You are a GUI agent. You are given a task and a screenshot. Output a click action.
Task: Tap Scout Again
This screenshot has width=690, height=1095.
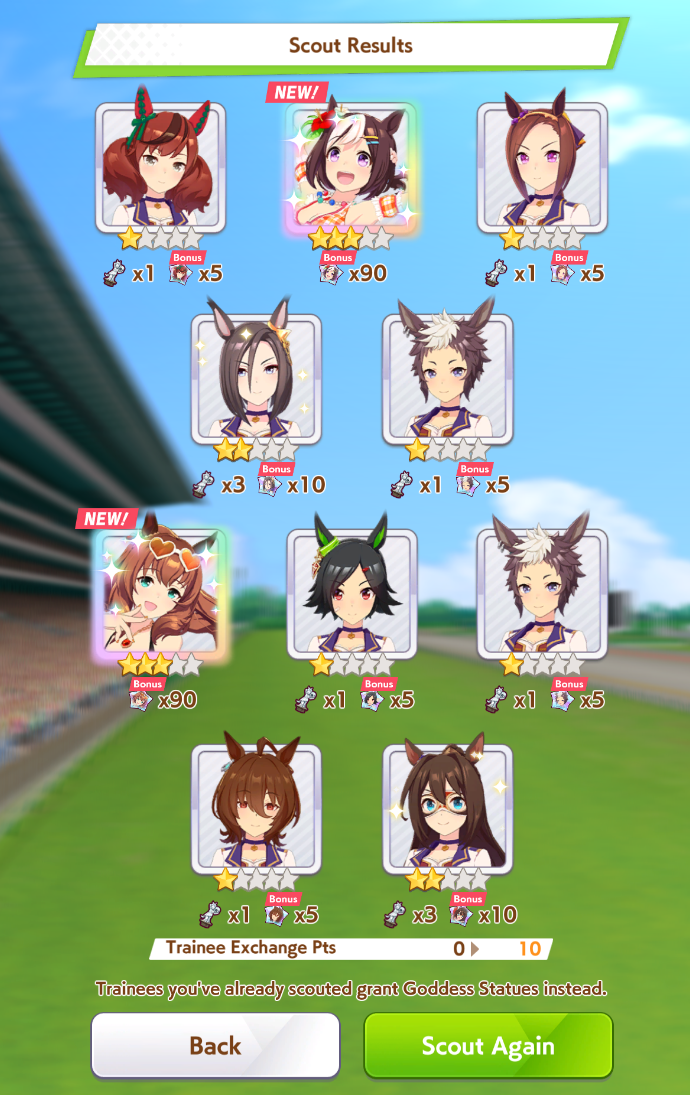488,1046
